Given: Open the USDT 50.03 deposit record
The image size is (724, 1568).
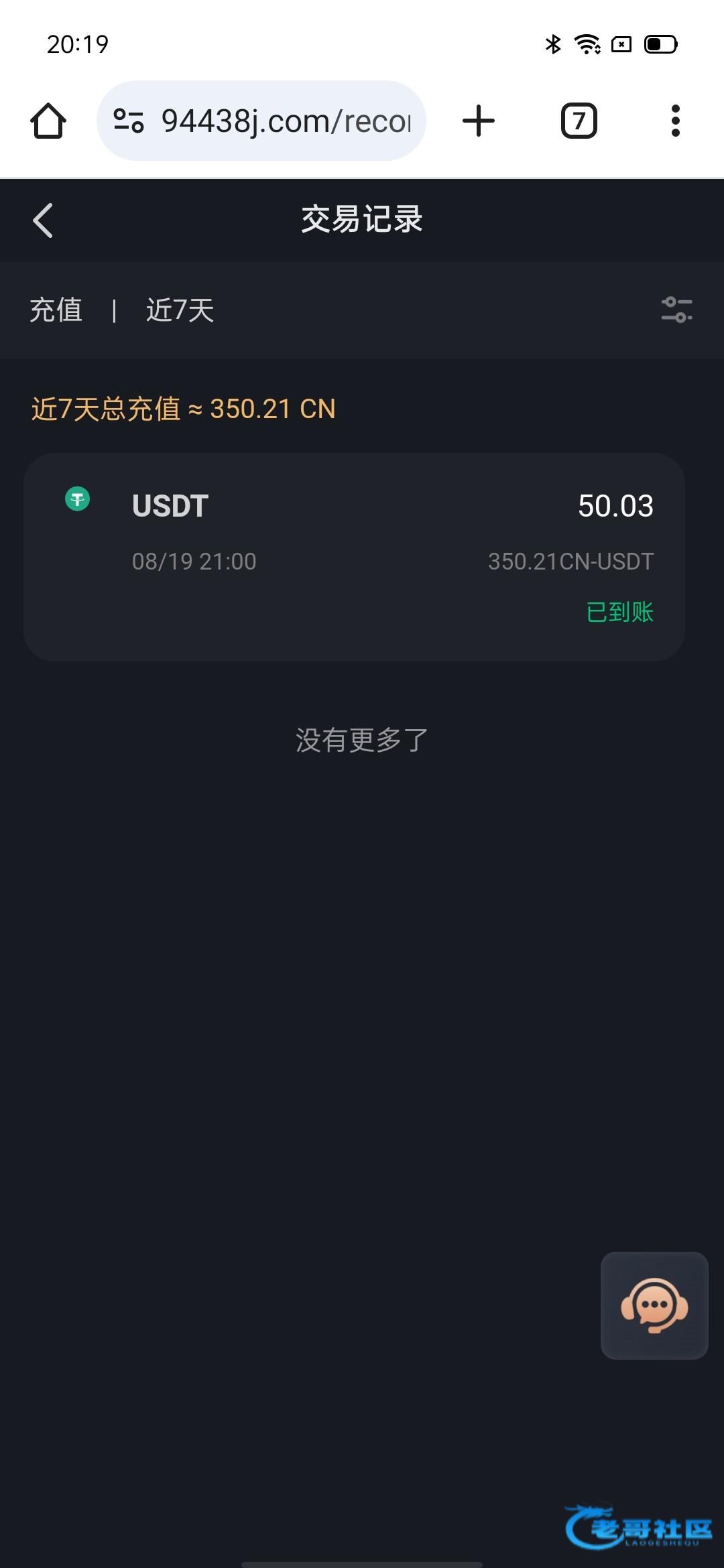Looking at the screenshot, I should tap(354, 557).
